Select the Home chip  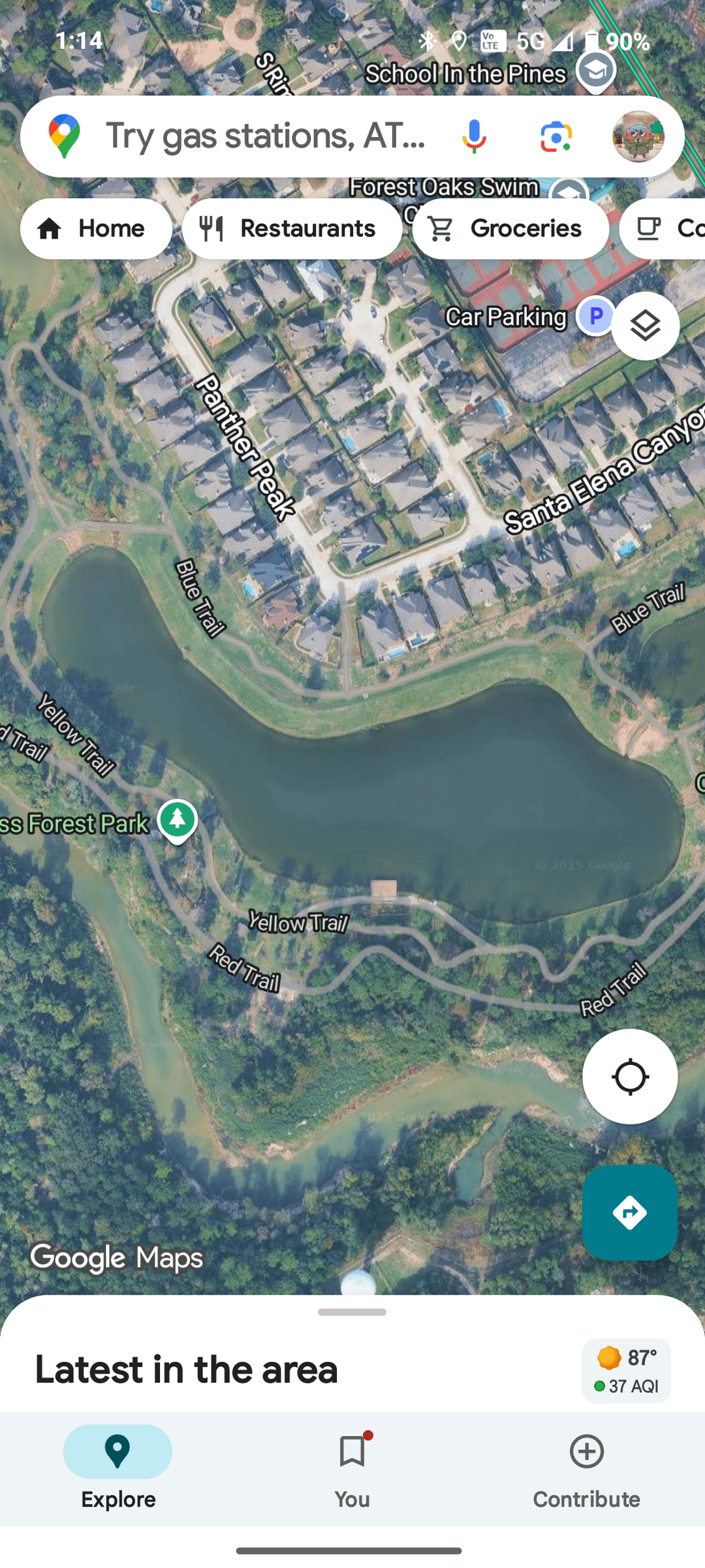click(x=96, y=229)
